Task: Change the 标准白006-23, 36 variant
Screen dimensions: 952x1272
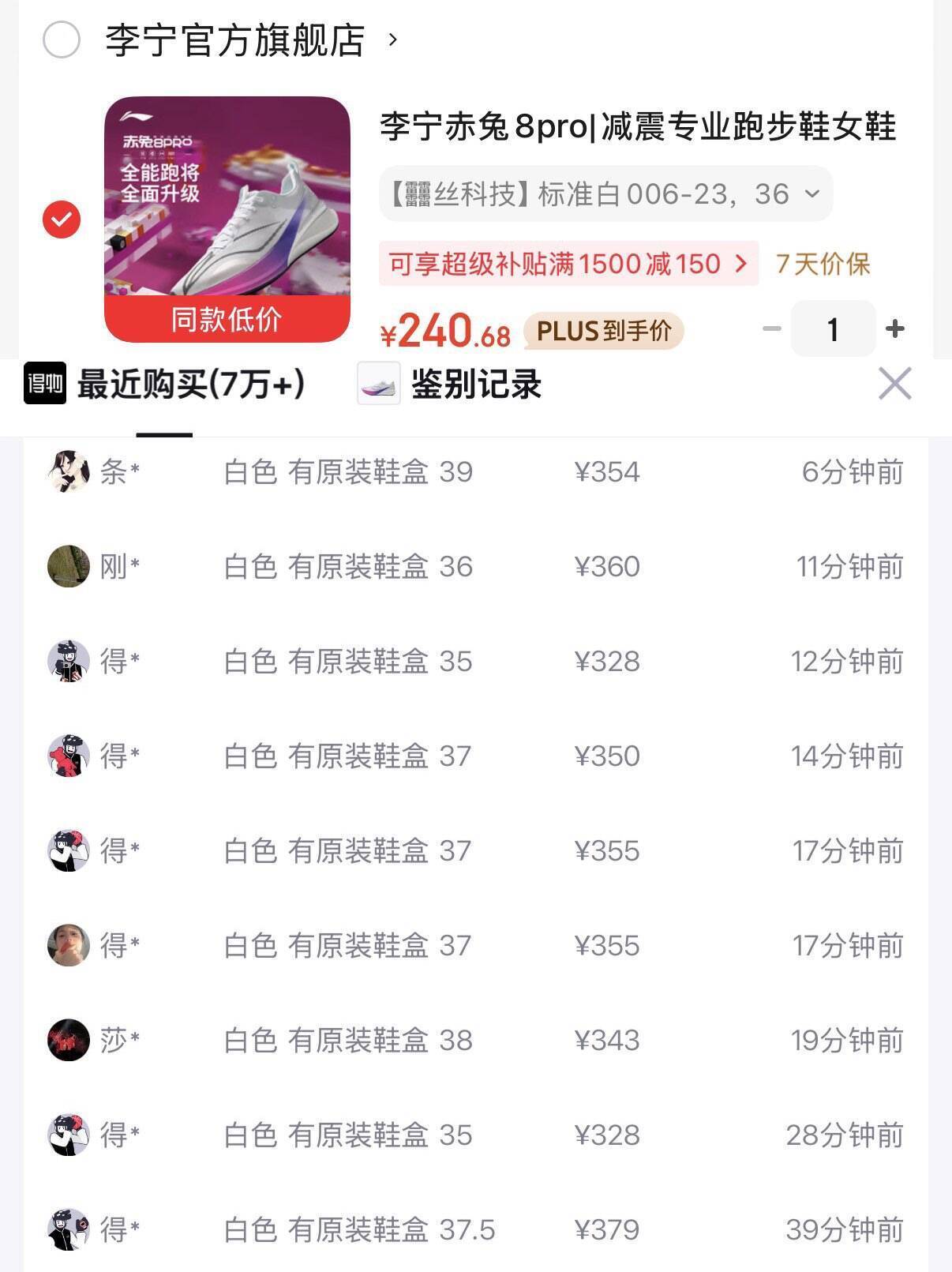Action: tap(605, 194)
